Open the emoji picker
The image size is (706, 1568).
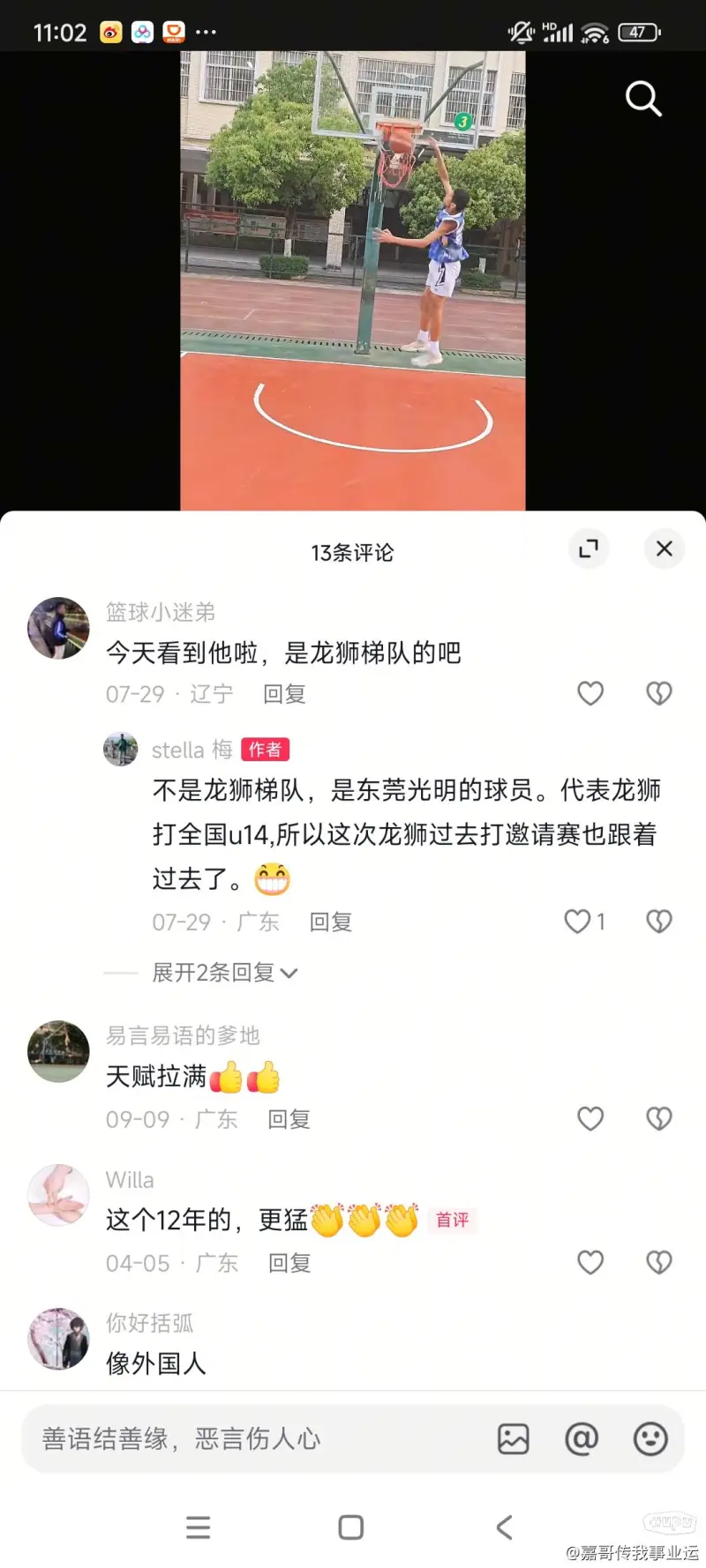tap(650, 1439)
